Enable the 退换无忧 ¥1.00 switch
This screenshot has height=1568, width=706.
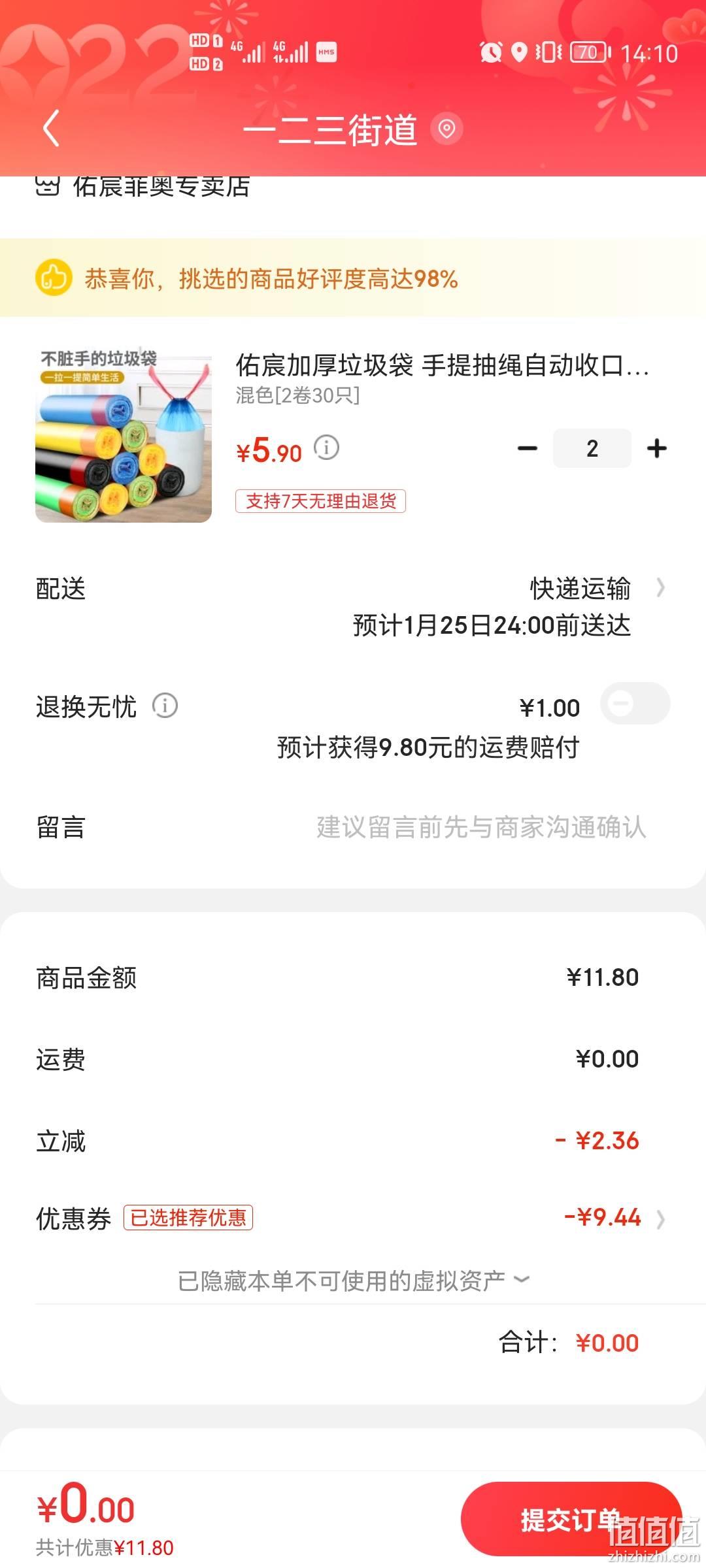[x=635, y=704]
